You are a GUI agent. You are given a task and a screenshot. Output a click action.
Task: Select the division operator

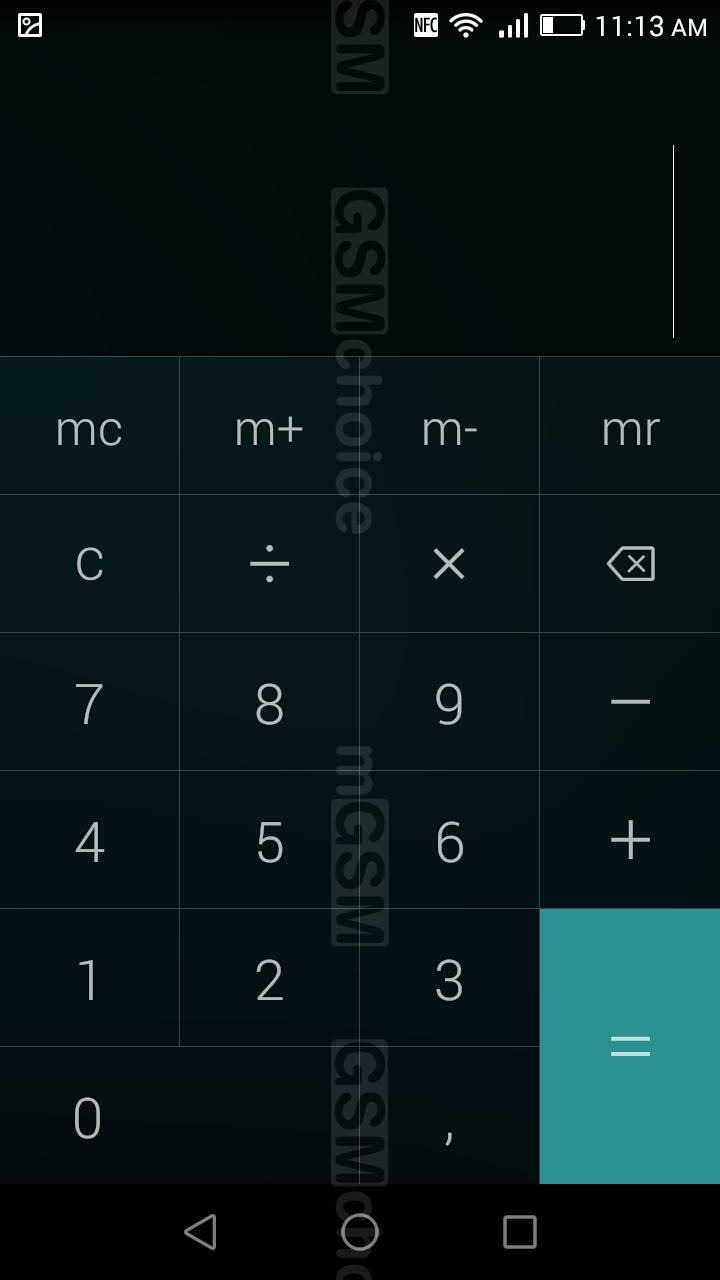click(269, 564)
